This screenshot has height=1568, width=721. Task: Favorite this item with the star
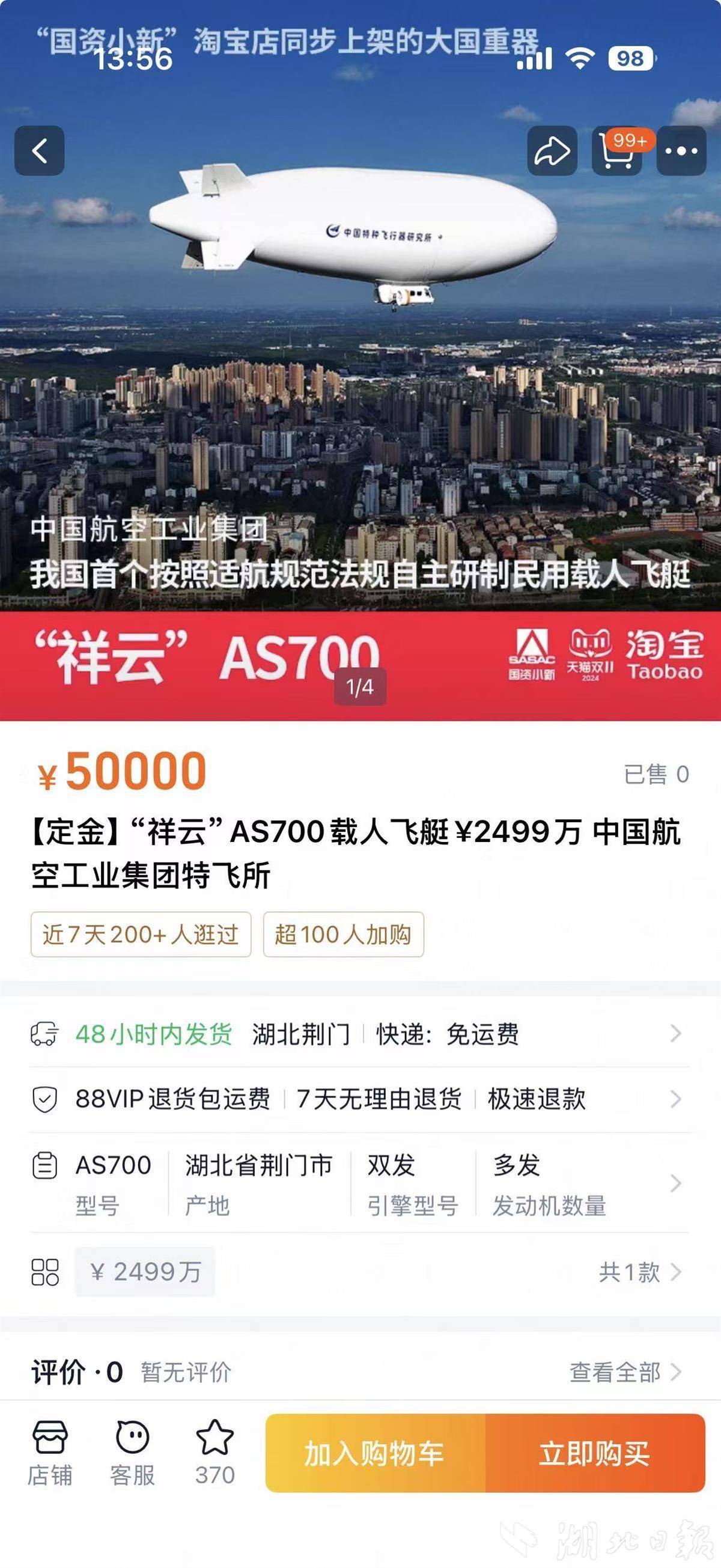(214, 1453)
